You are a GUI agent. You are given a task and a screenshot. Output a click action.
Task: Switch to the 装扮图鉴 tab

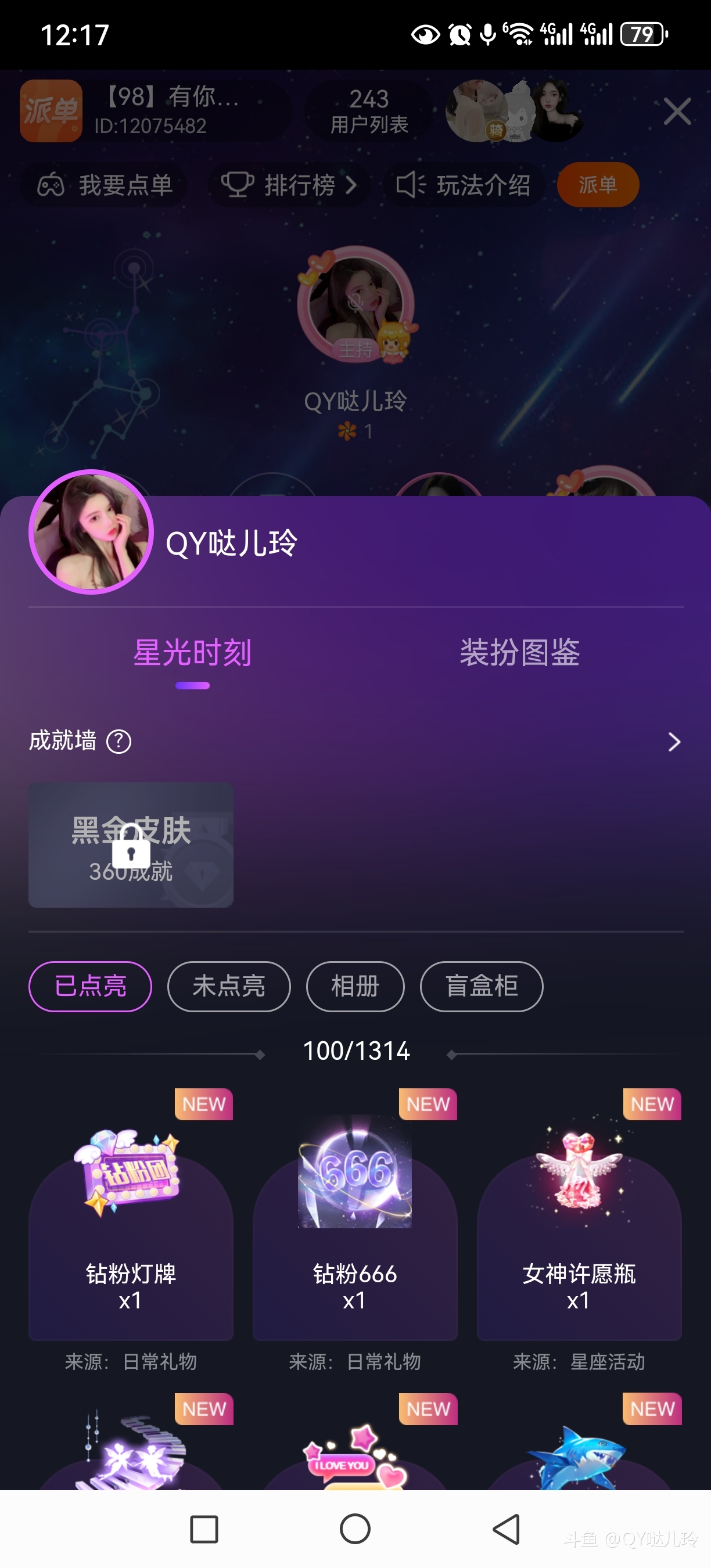click(x=519, y=653)
